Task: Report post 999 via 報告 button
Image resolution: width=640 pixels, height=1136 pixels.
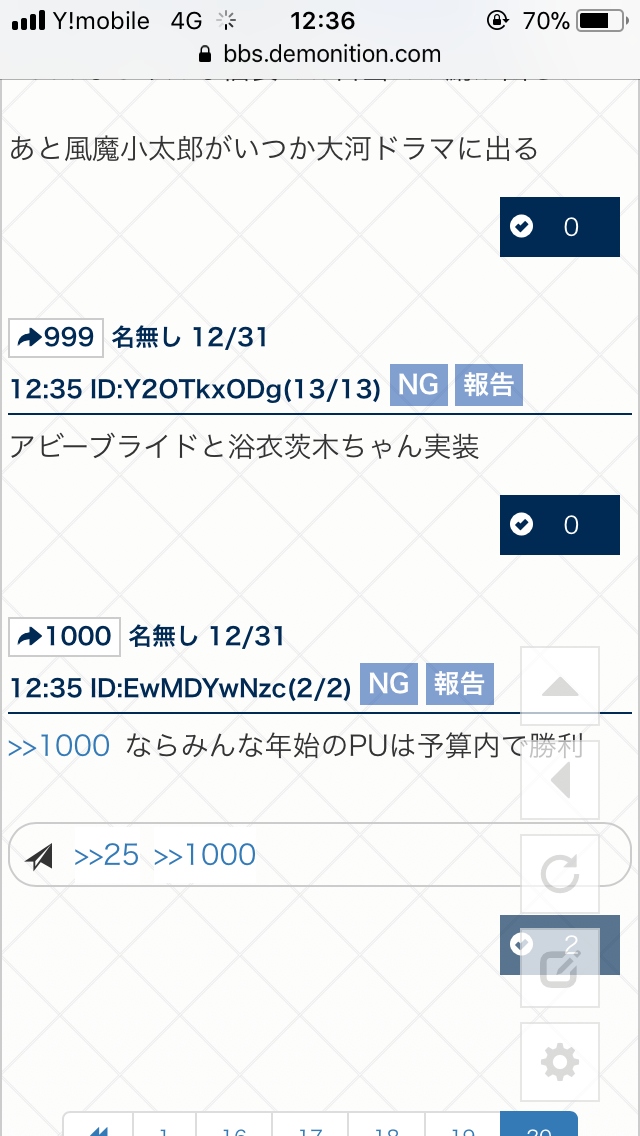Action: click(x=488, y=385)
